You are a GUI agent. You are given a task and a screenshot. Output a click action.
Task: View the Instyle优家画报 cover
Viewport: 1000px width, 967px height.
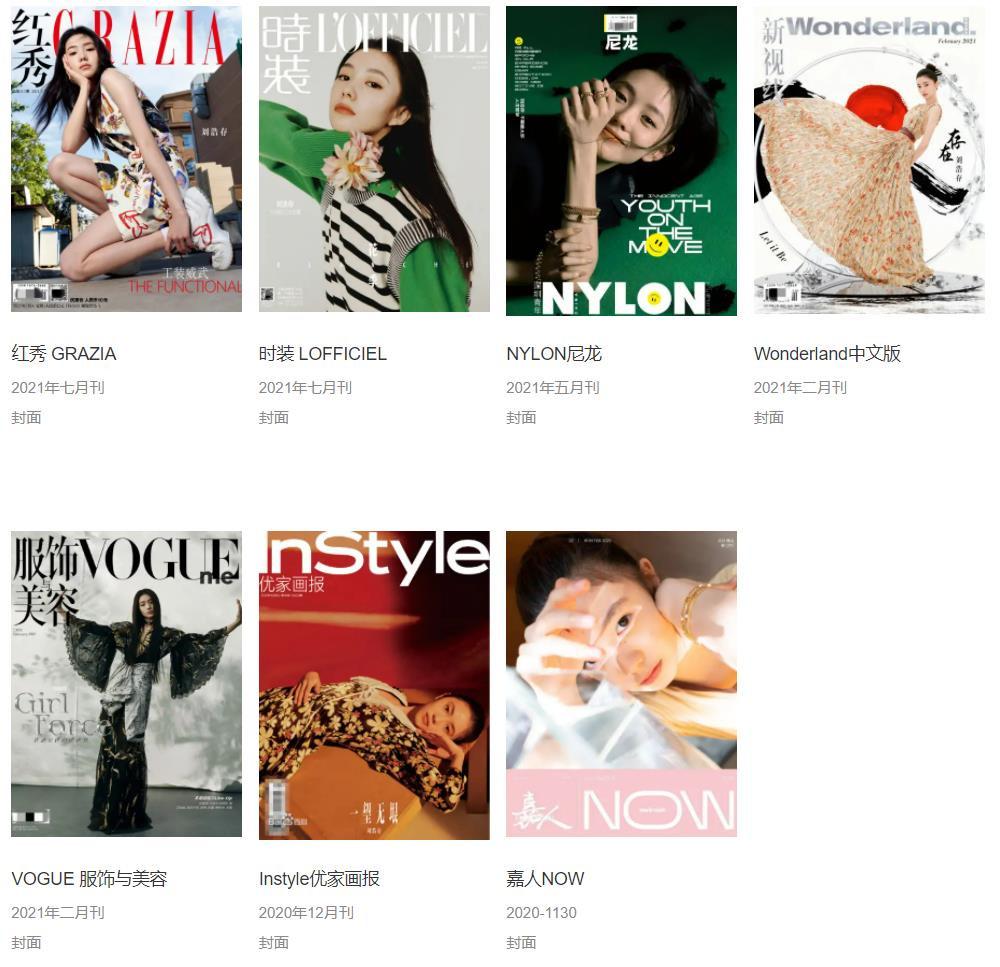374,684
